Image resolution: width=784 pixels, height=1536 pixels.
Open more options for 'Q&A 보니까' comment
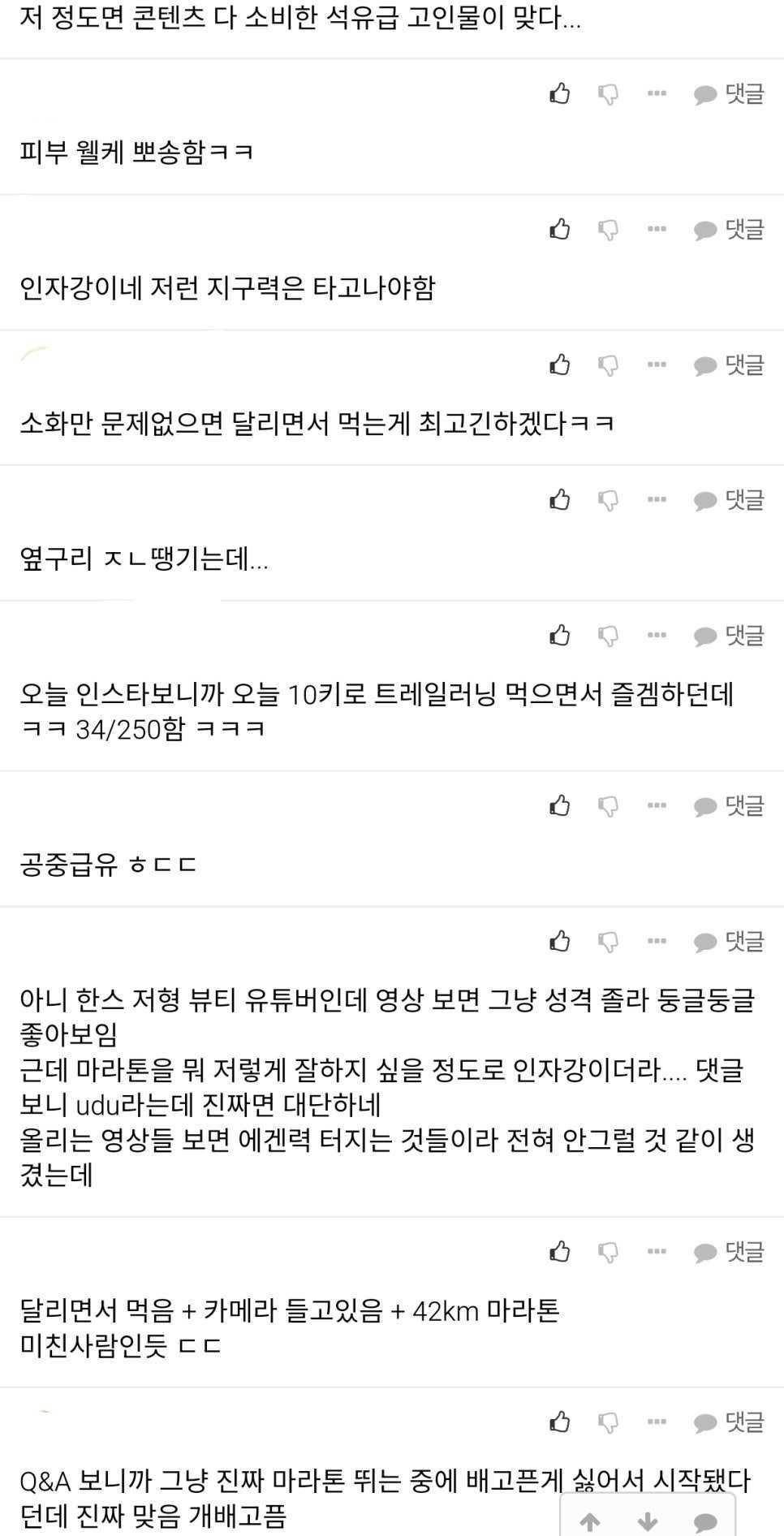point(657,1422)
